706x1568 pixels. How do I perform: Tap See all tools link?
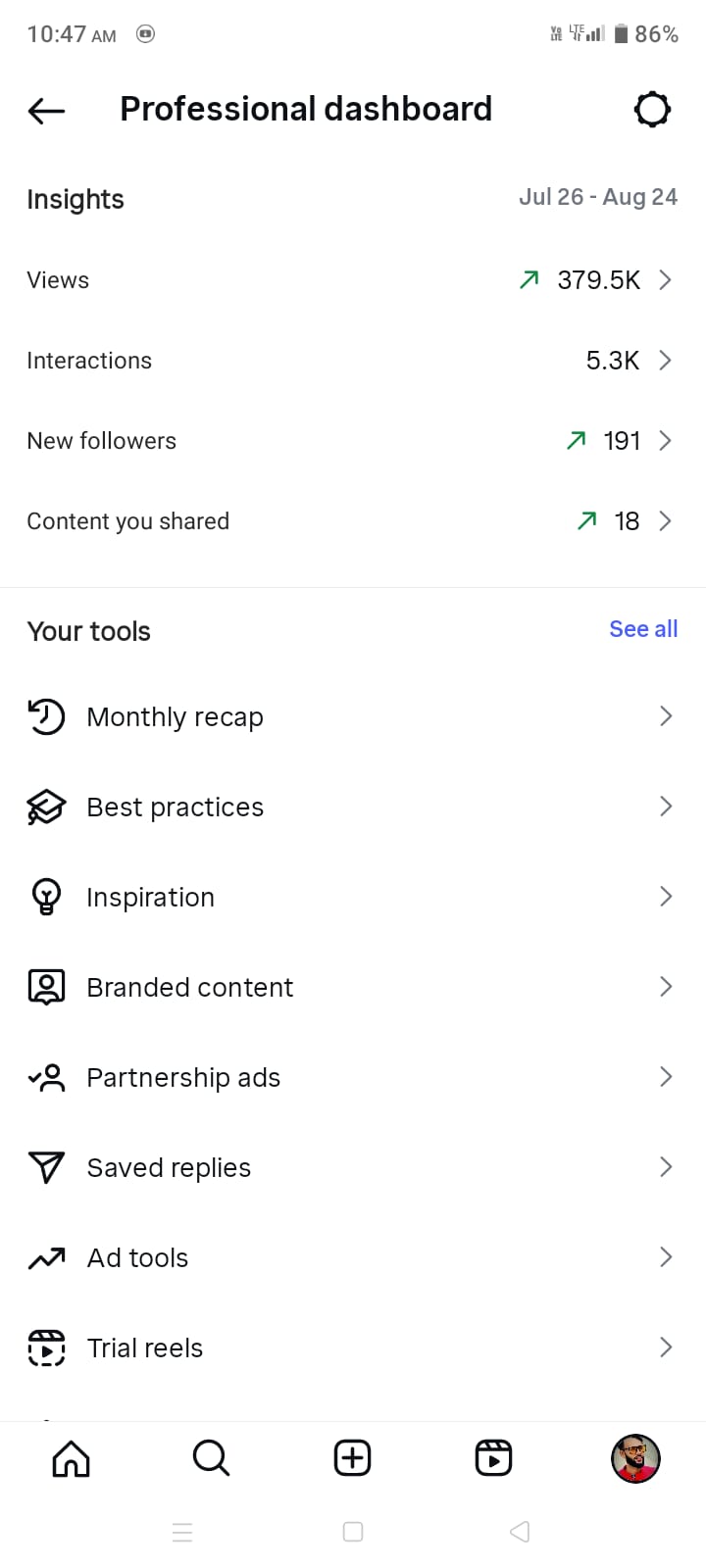[643, 629]
